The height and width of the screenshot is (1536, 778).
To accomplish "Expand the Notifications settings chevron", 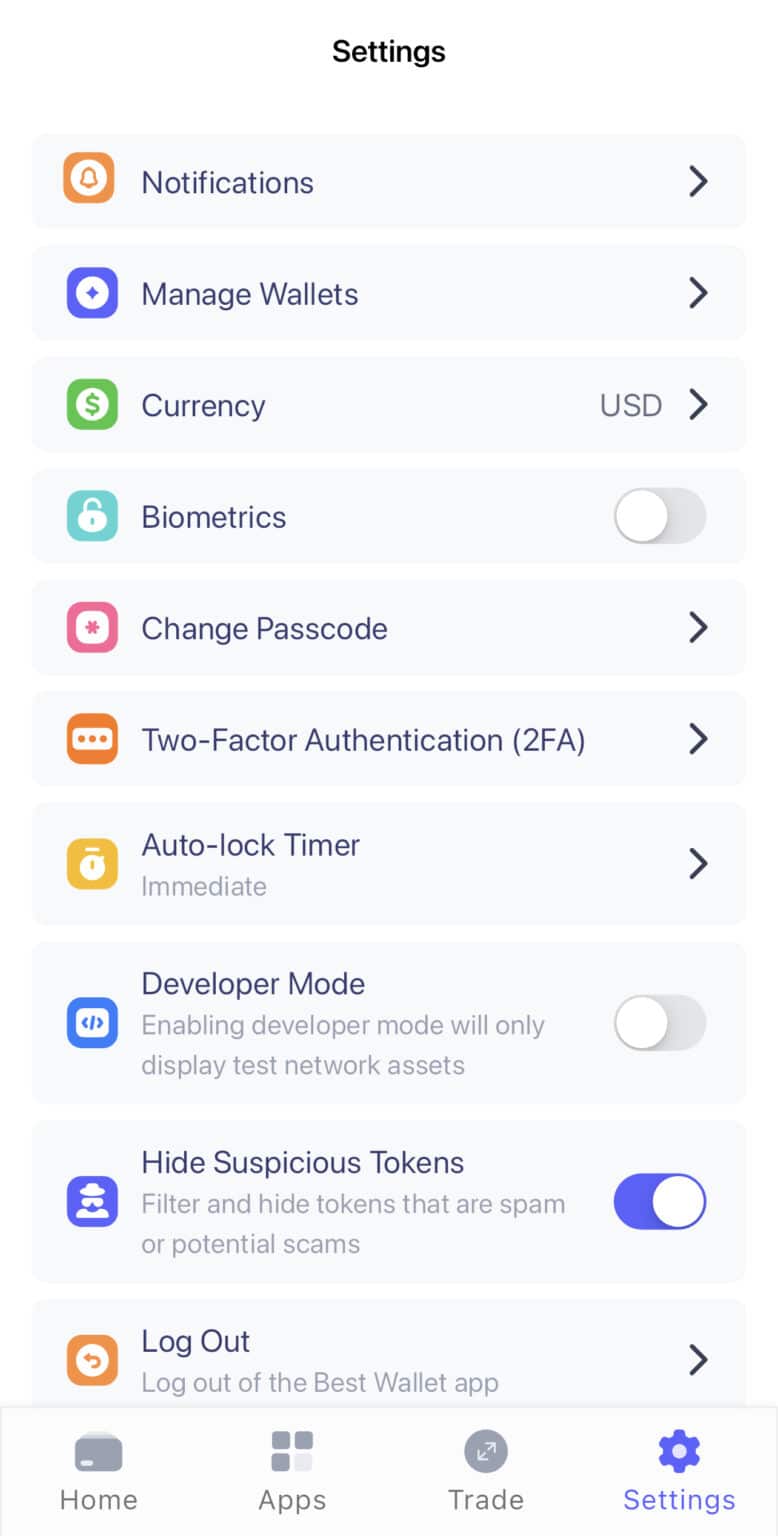I will tap(699, 181).
